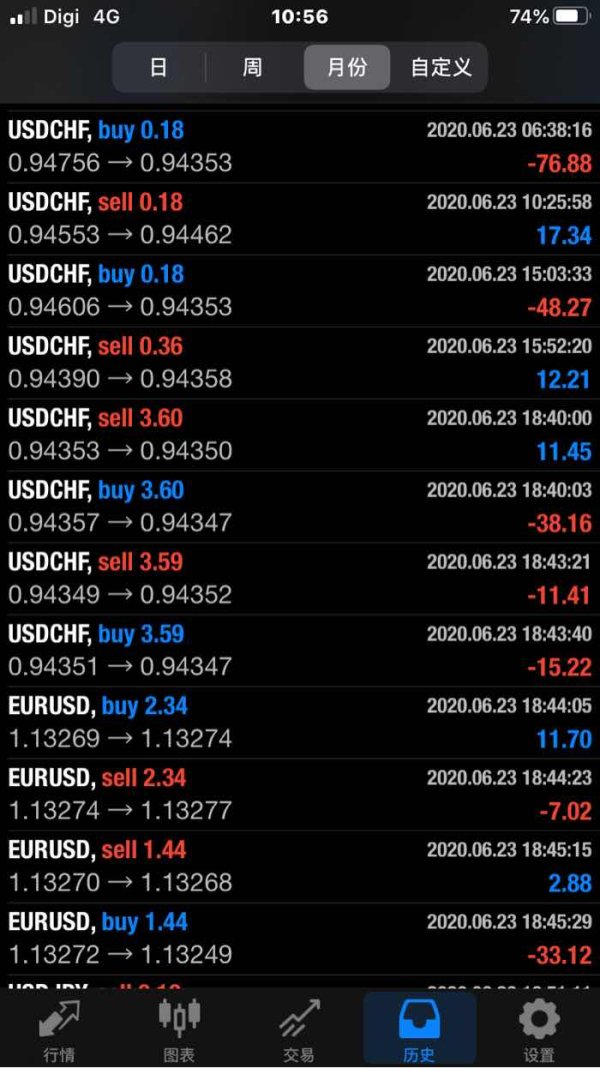Tap the 历史 history tab
The height and width of the screenshot is (1068, 600).
pos(419,1030)
